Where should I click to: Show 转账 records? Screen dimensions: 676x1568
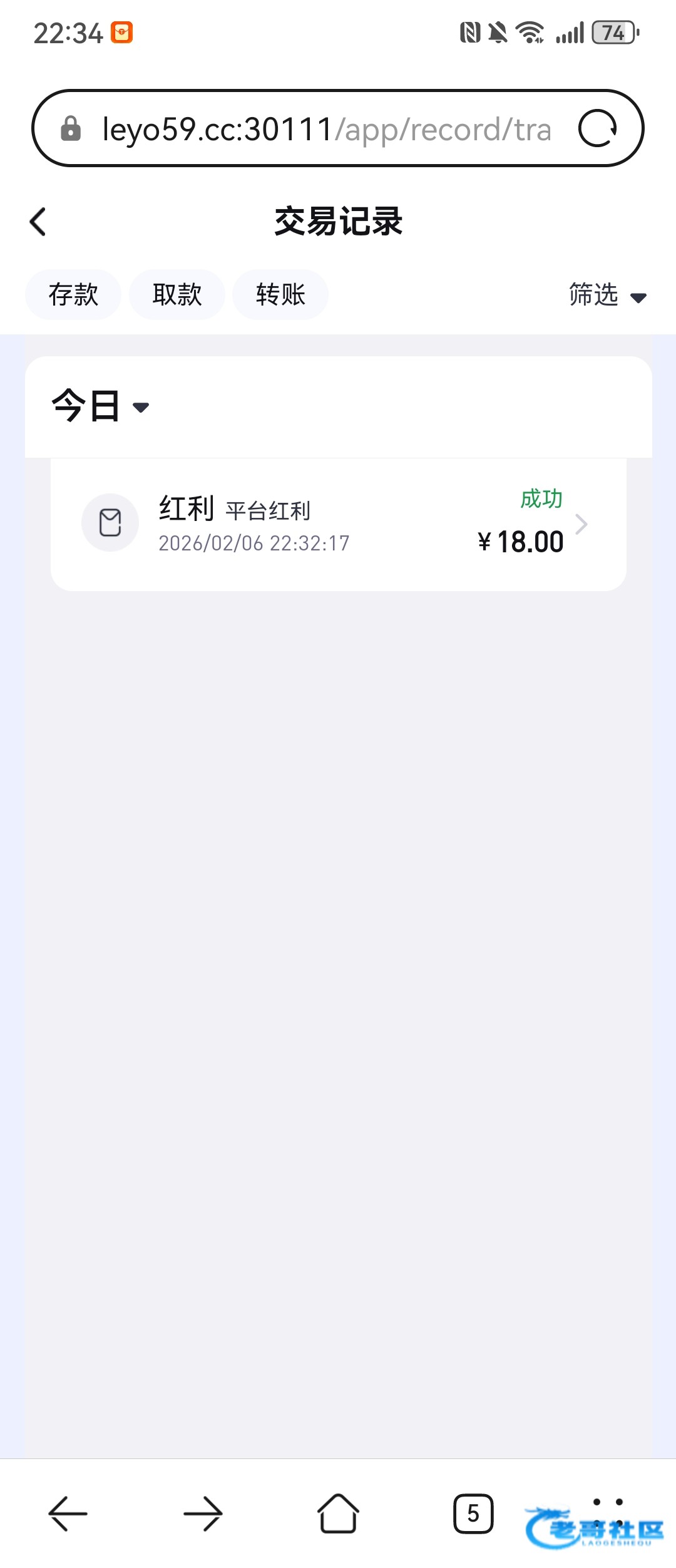pos(280,294)
